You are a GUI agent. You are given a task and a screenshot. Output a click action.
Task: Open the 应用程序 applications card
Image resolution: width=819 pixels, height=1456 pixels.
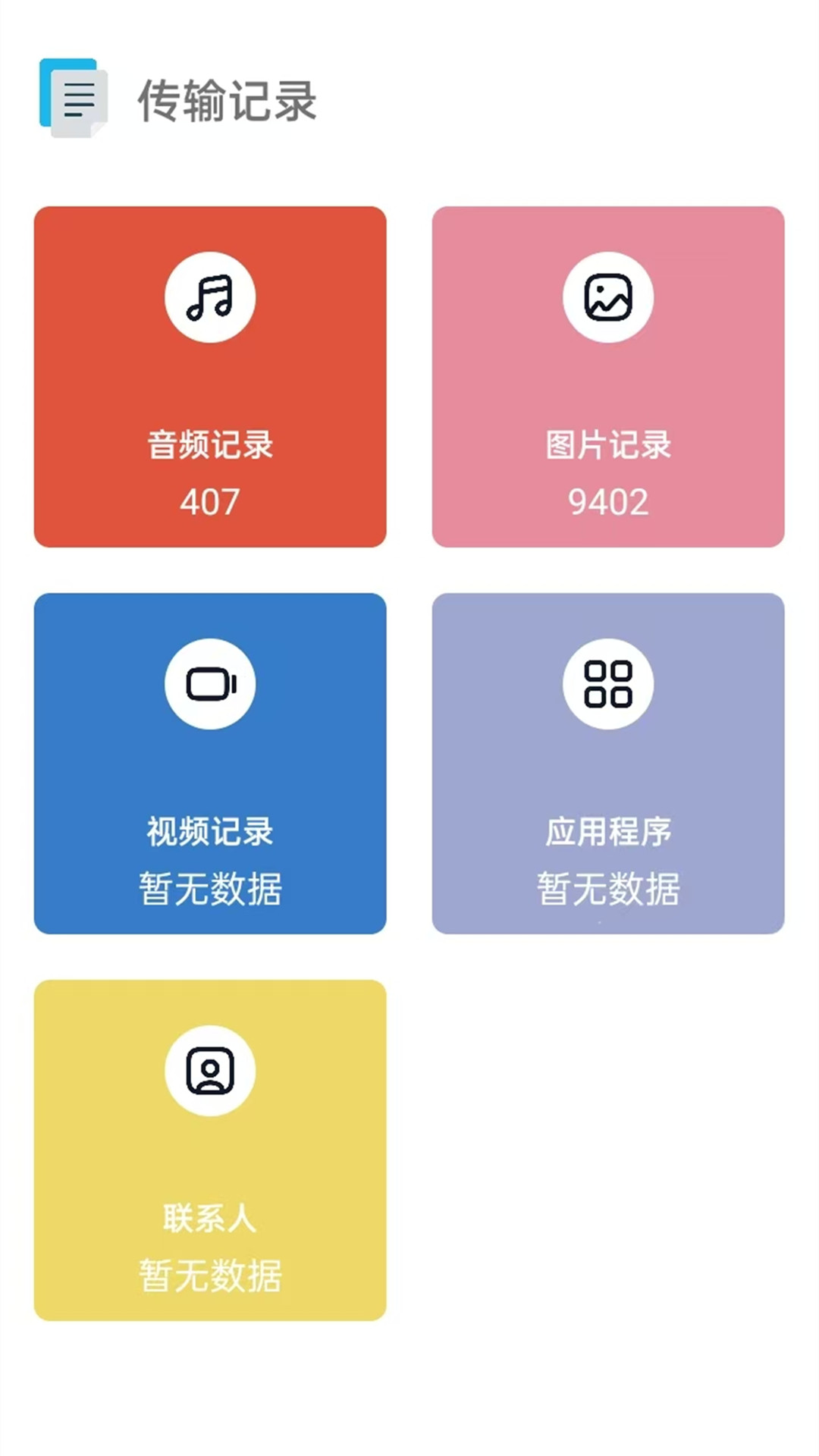609,762
